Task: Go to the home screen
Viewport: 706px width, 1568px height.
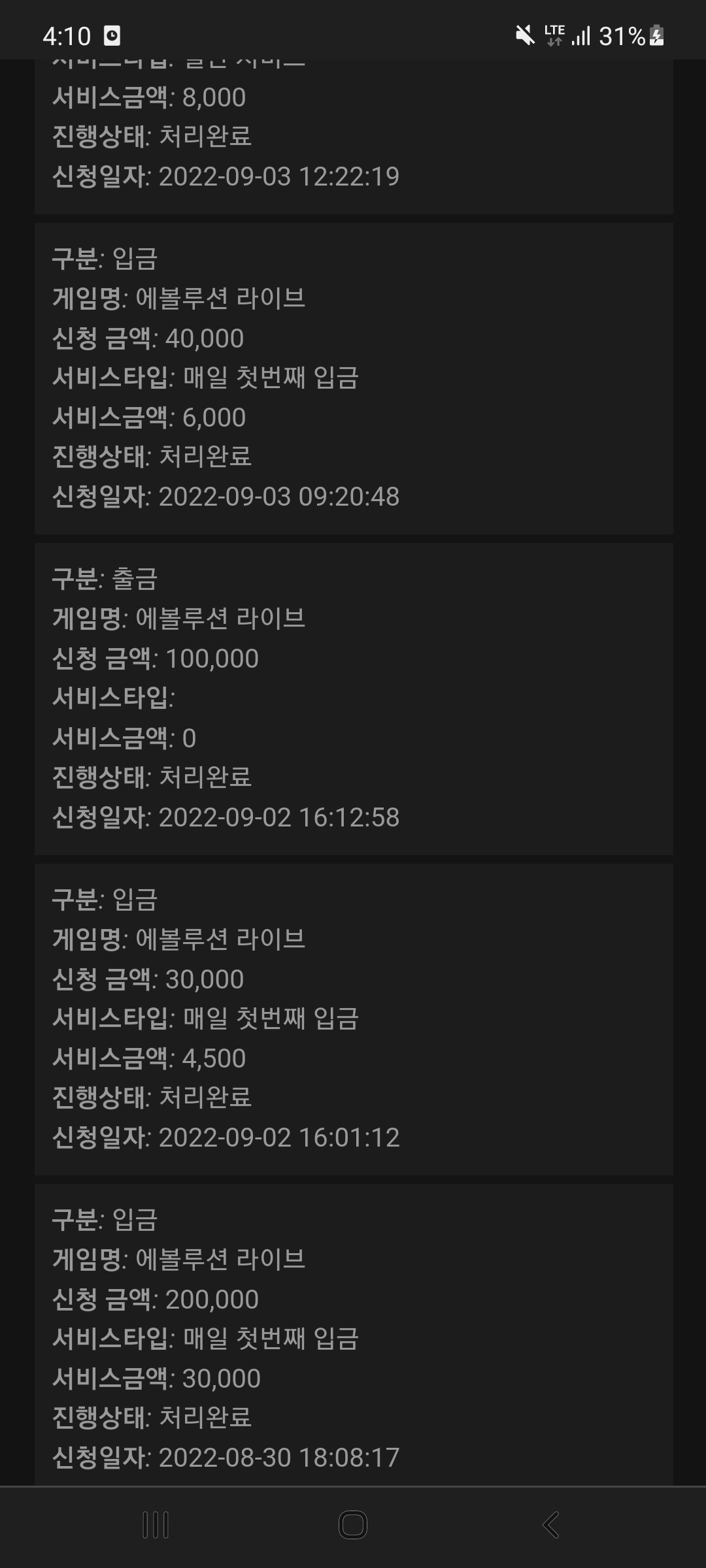Action: coord(353,1525)
